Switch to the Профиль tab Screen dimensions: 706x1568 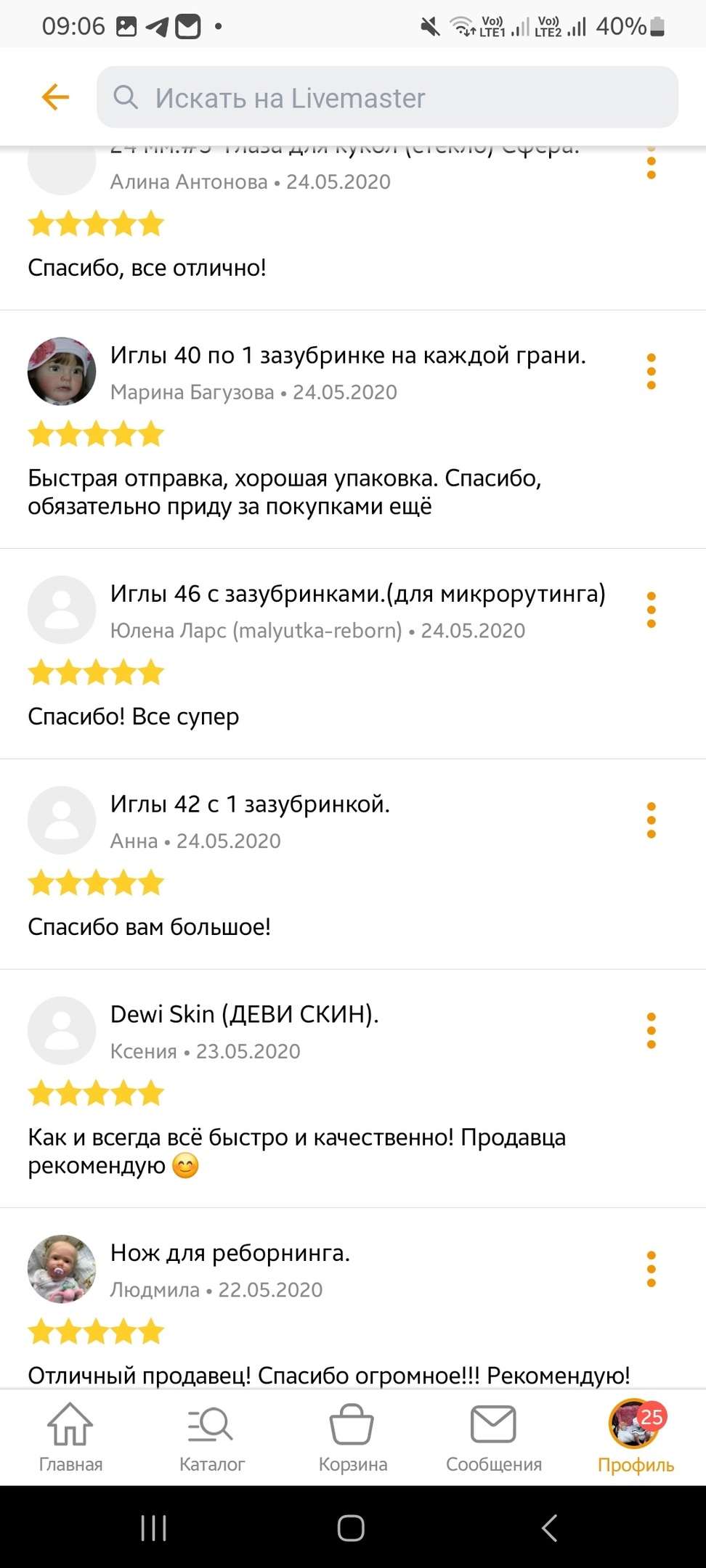point(636,1437)
